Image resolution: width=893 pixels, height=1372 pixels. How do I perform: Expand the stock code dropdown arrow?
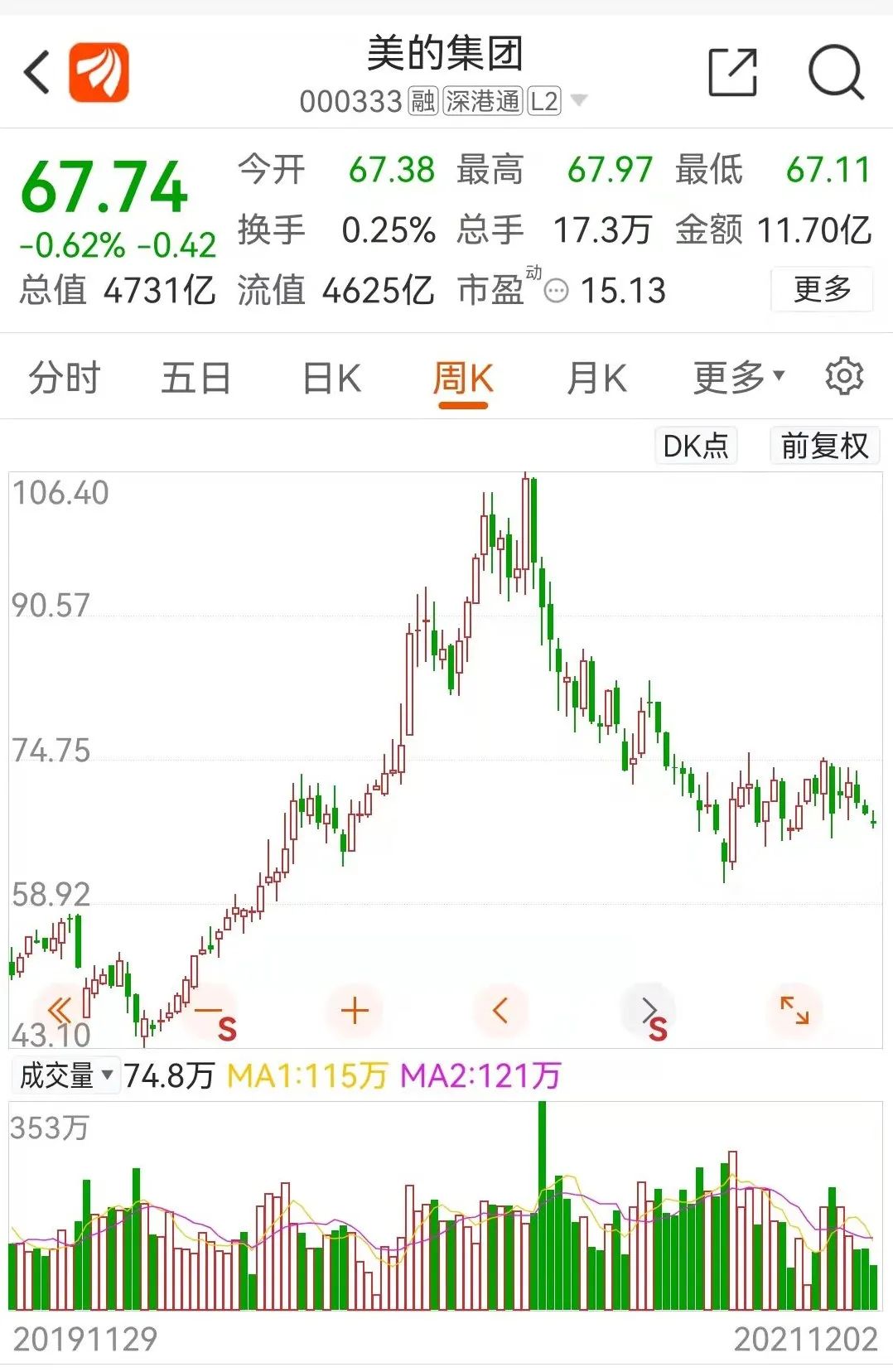tap(580, 101)
